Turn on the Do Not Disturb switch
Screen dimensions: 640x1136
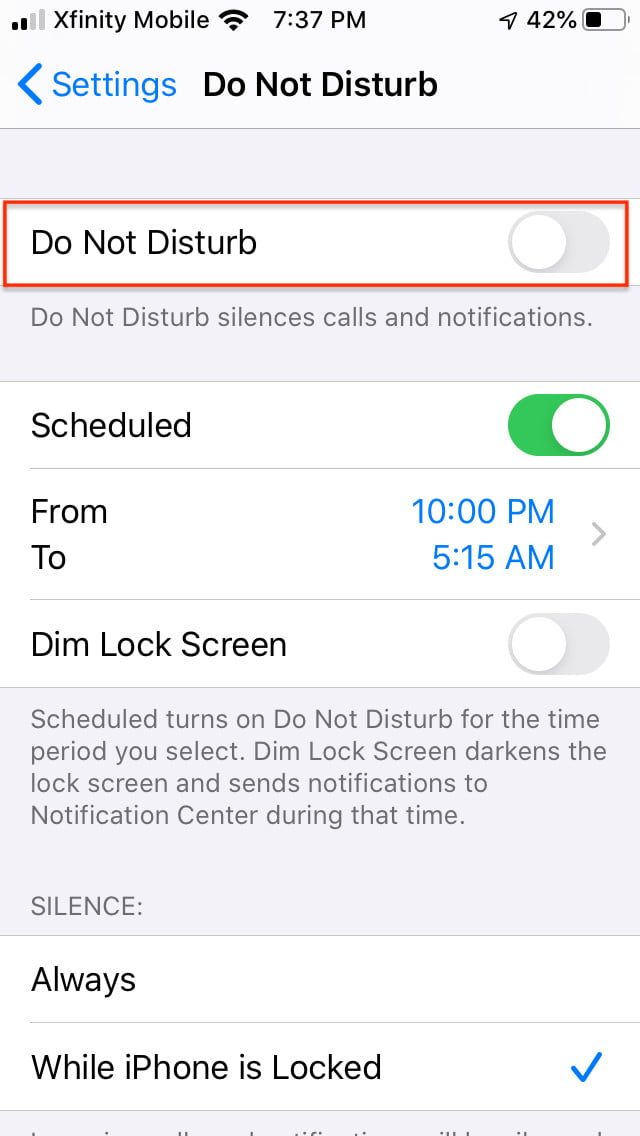coord(558,243)
